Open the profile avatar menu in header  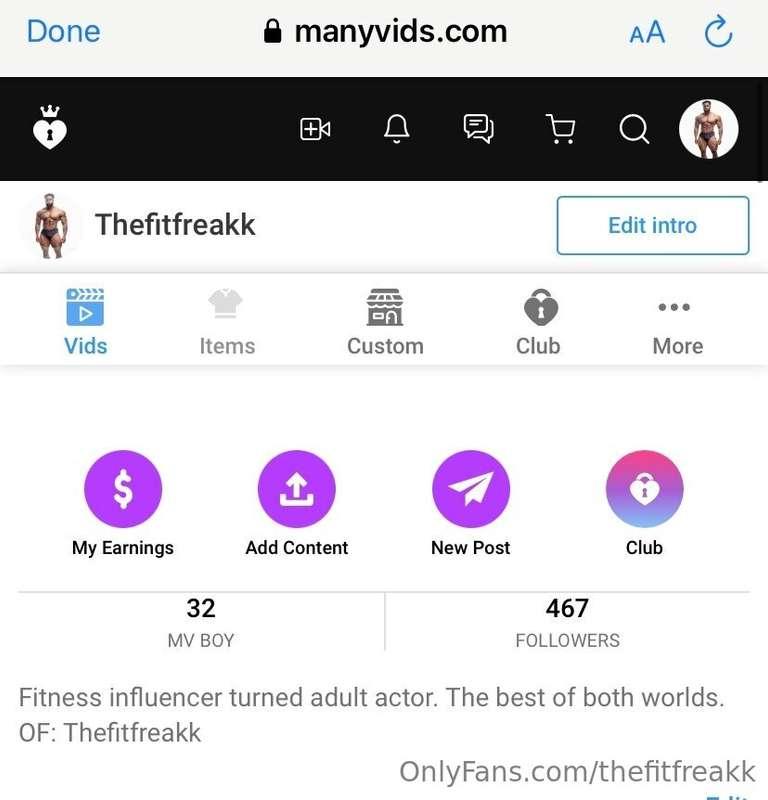(x=708, y=129)
